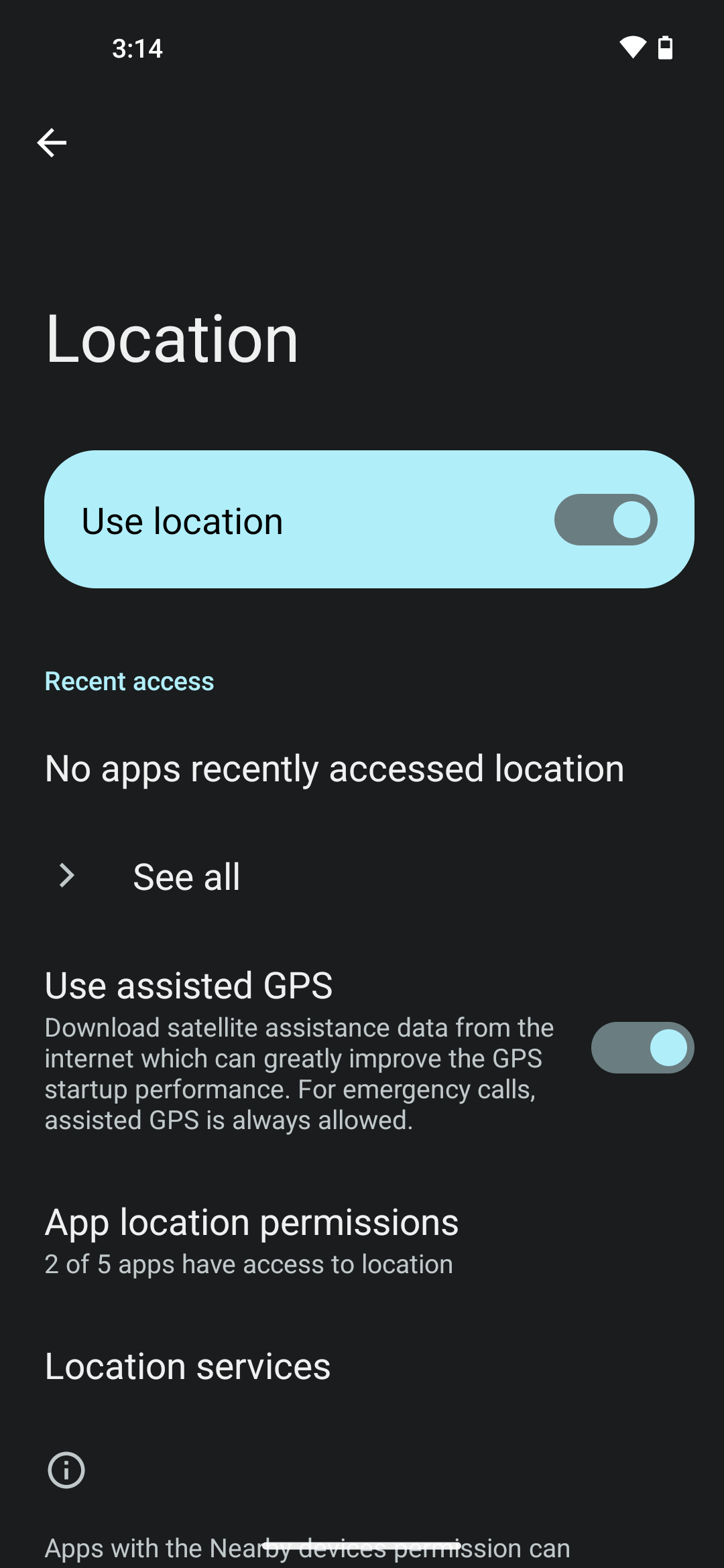This screenshot has height=1568, width=724.
Task: Open App location permissions
Action: pos(251,1240)
